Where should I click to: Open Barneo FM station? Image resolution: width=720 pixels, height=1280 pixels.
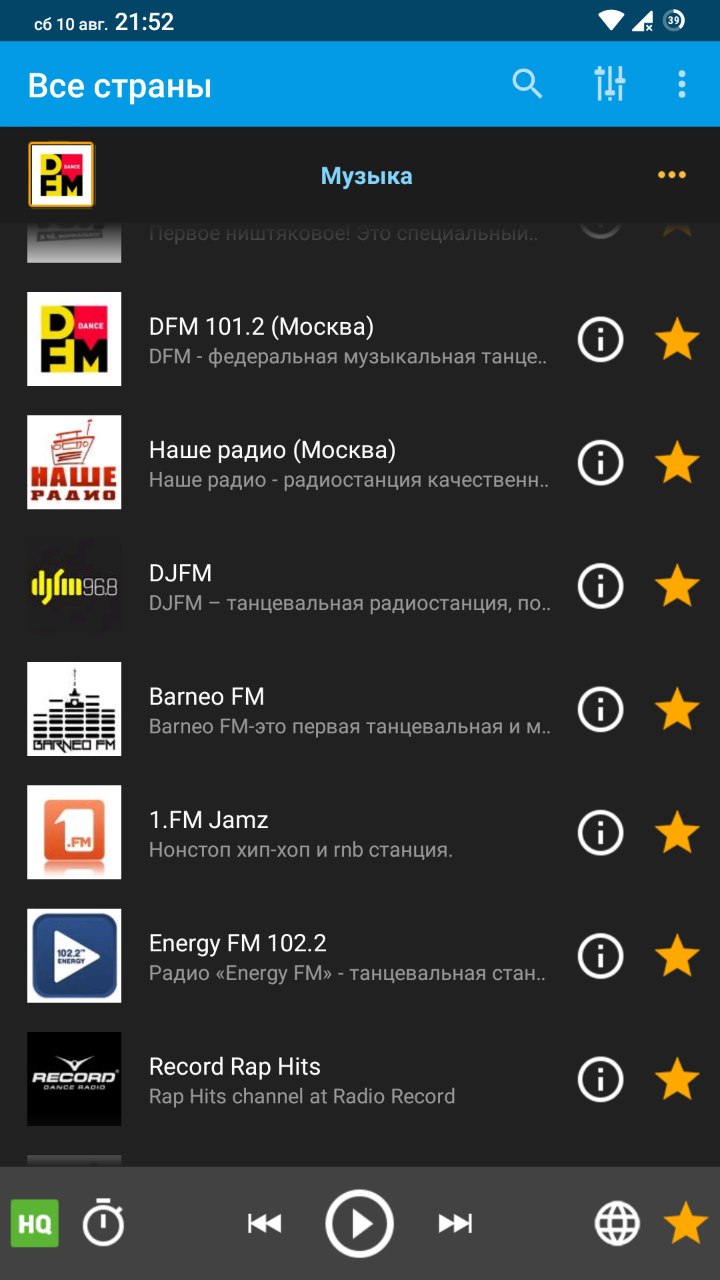pyautogui.click(x=360, y=709)
